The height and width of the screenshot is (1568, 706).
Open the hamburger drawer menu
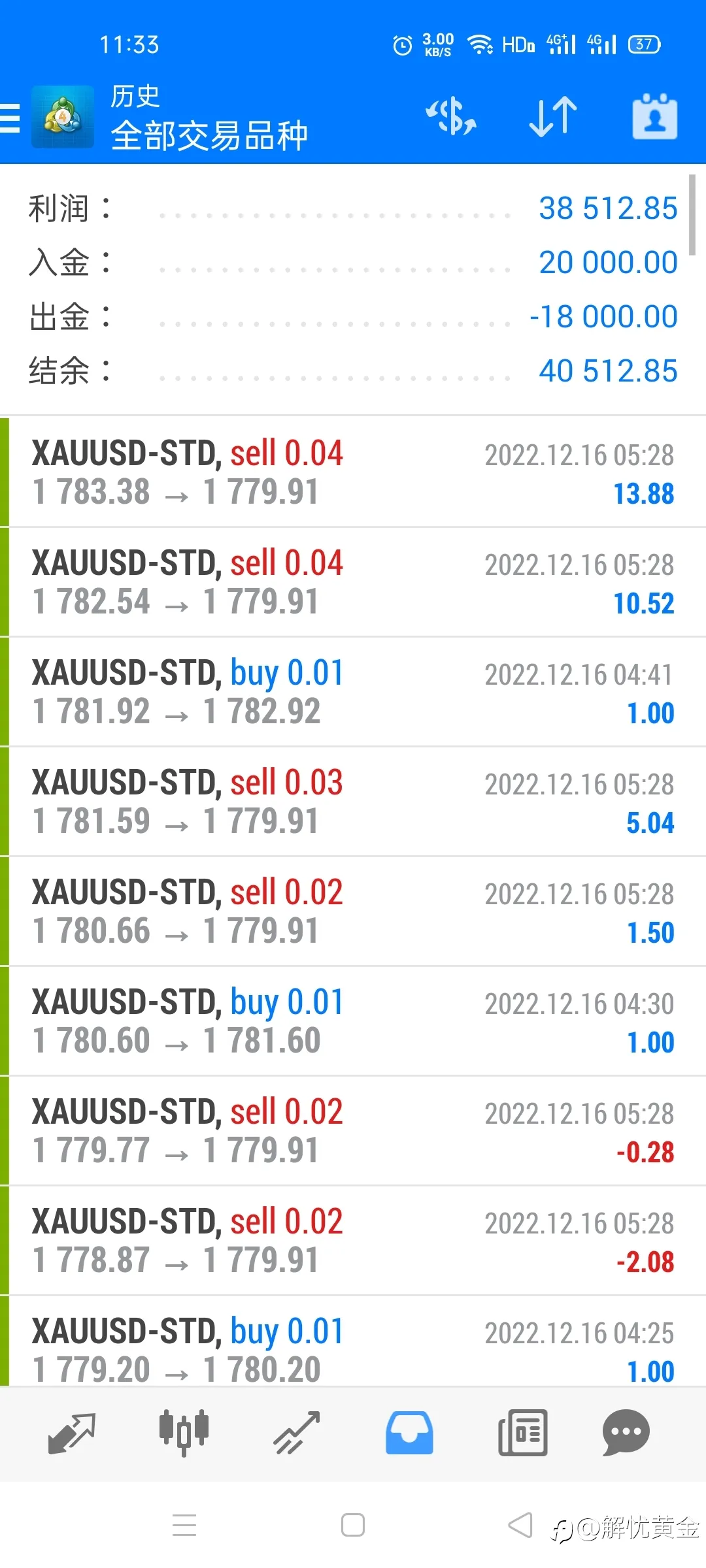pos(10,118)
